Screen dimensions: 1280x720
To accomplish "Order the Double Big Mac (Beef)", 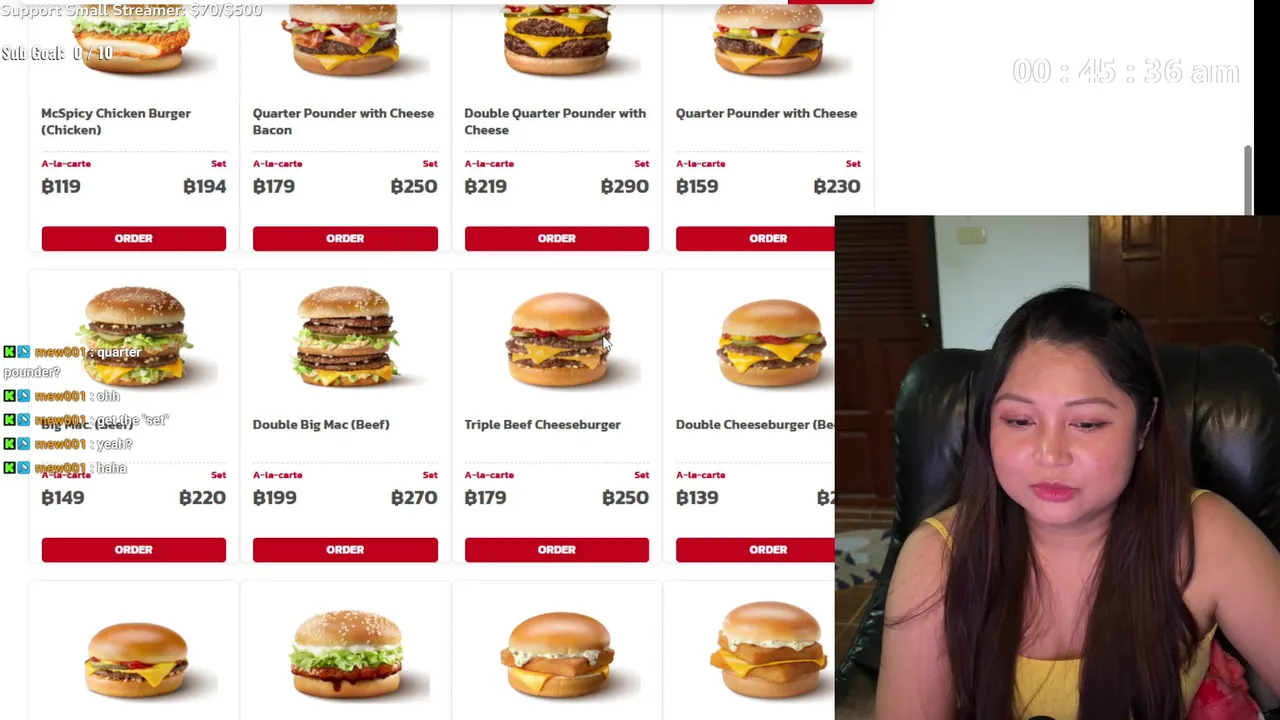I will point(344,549).
